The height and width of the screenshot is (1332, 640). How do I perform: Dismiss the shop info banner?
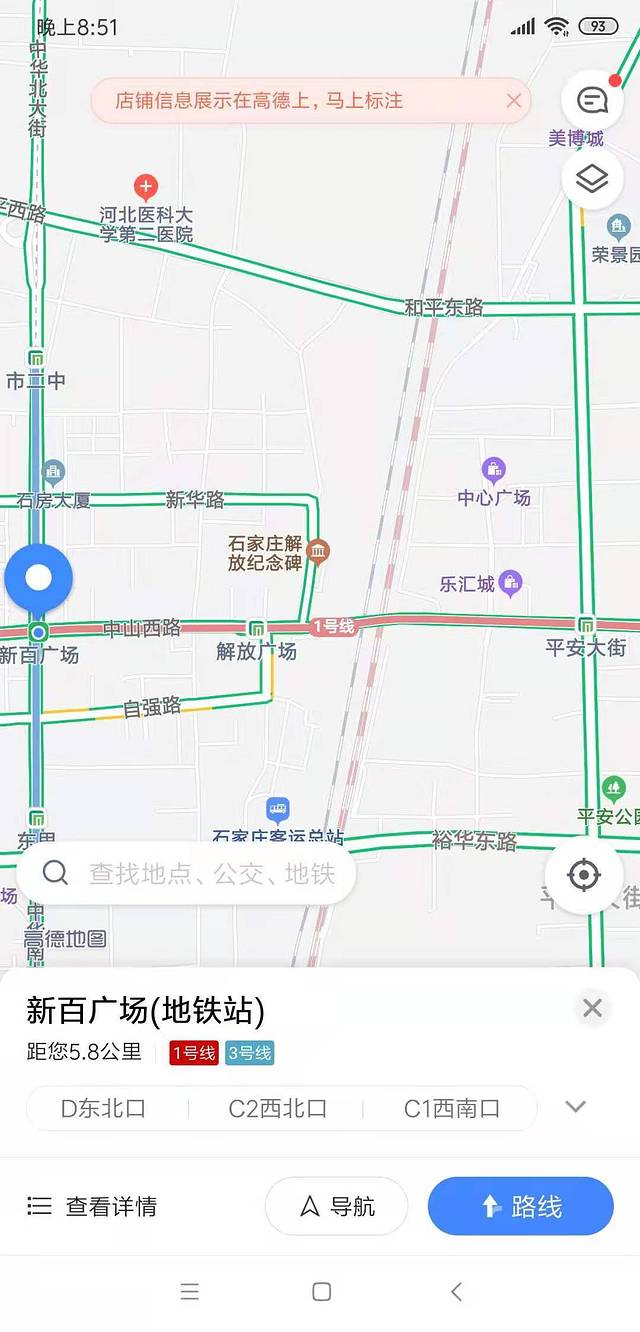point(514,100)
